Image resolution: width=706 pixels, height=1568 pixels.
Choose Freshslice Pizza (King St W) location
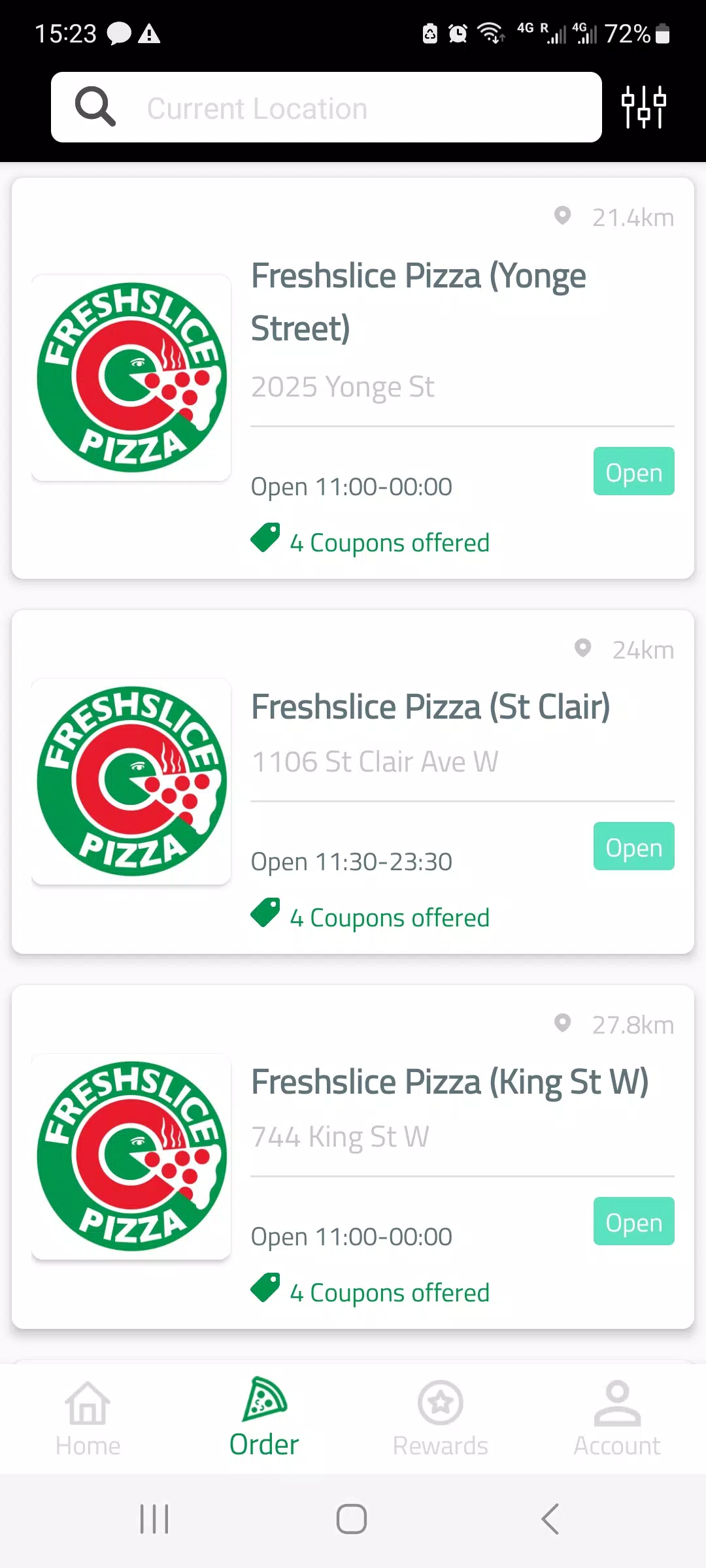[x=353, y=1157]
